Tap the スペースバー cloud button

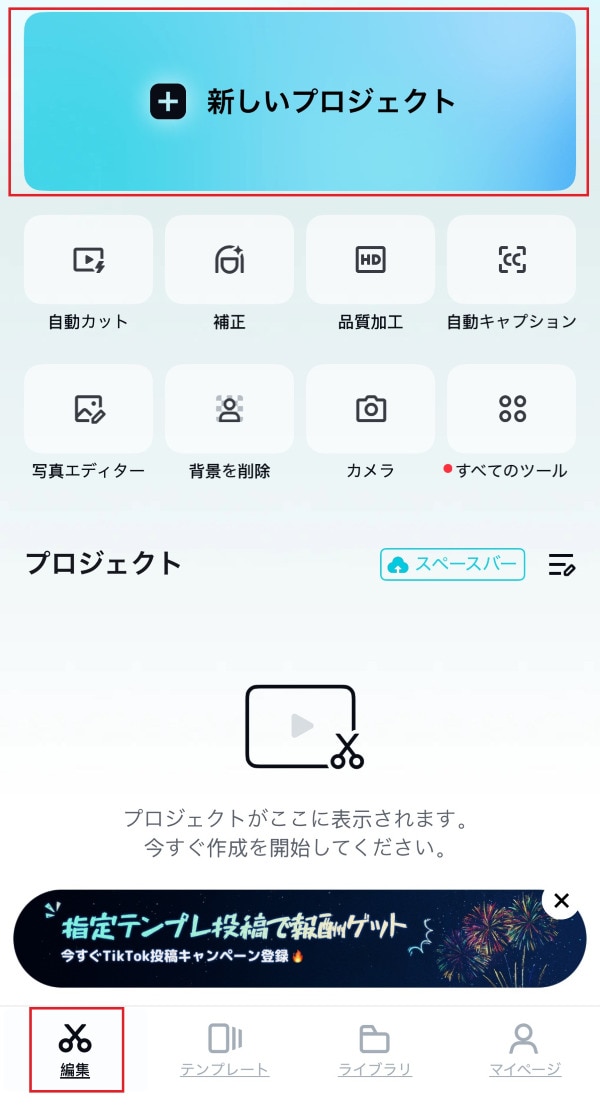click(x=453, y=564)
